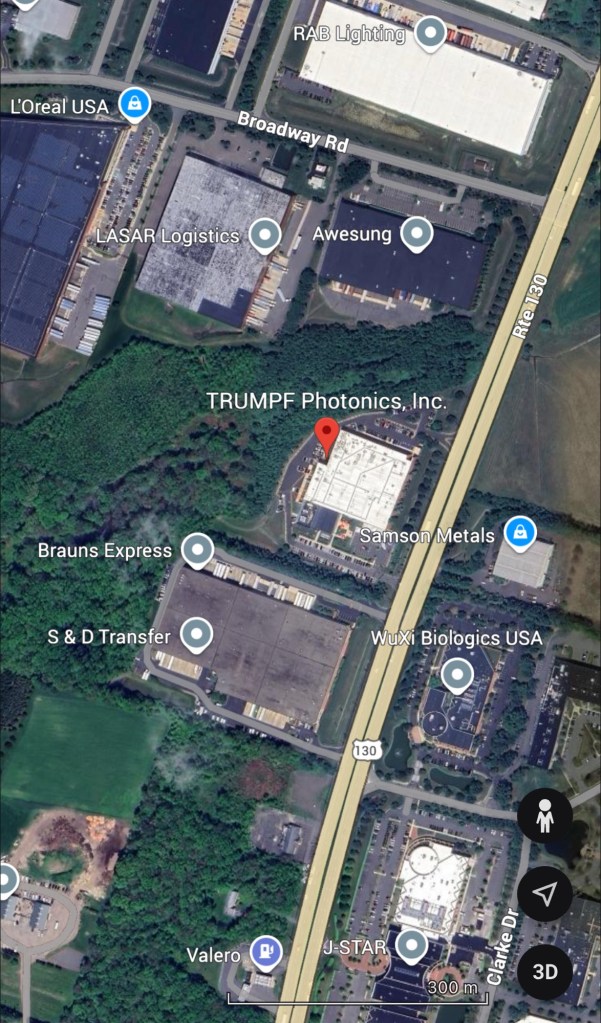Open Street View pegman button

544,816
